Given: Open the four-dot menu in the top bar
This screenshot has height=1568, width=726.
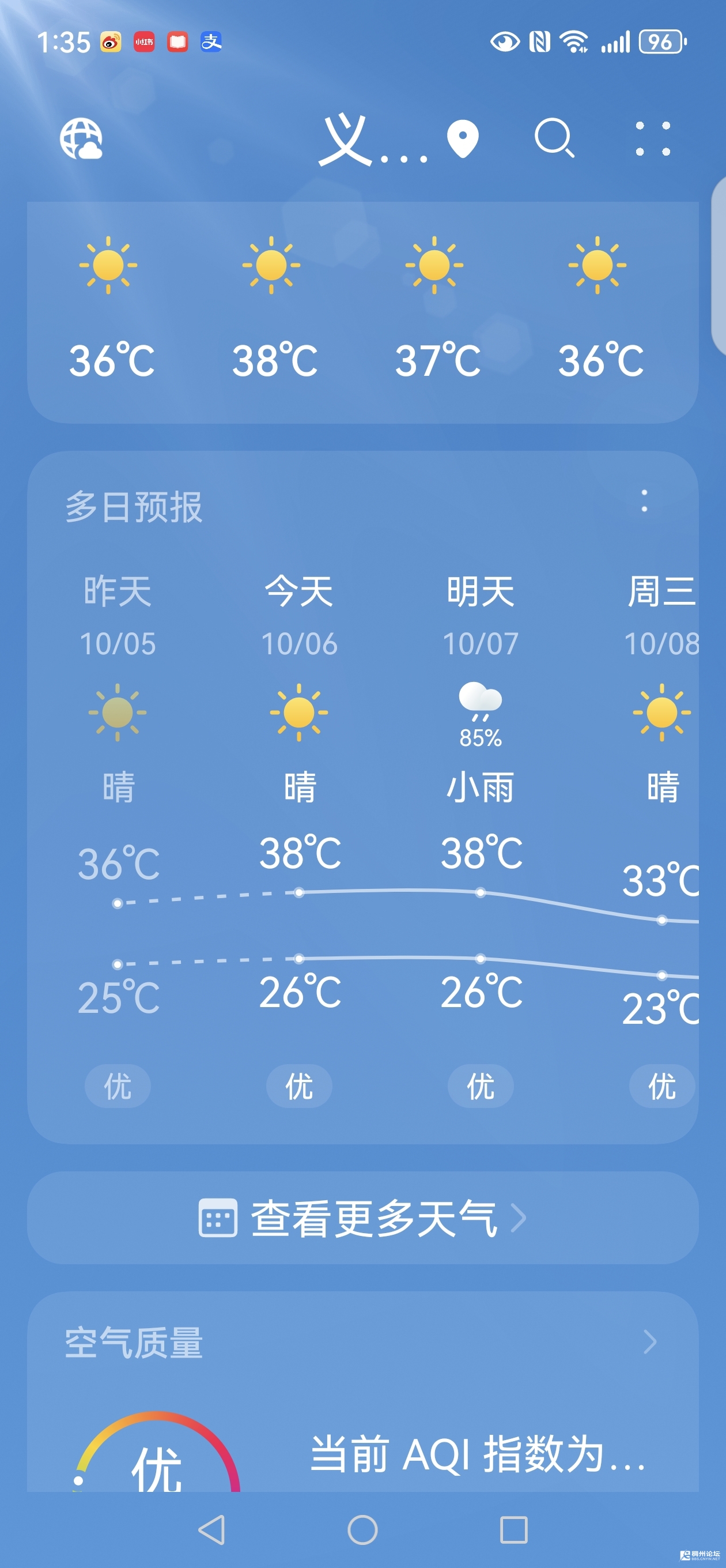Looking at the screenshot, I should coord(652,138).
